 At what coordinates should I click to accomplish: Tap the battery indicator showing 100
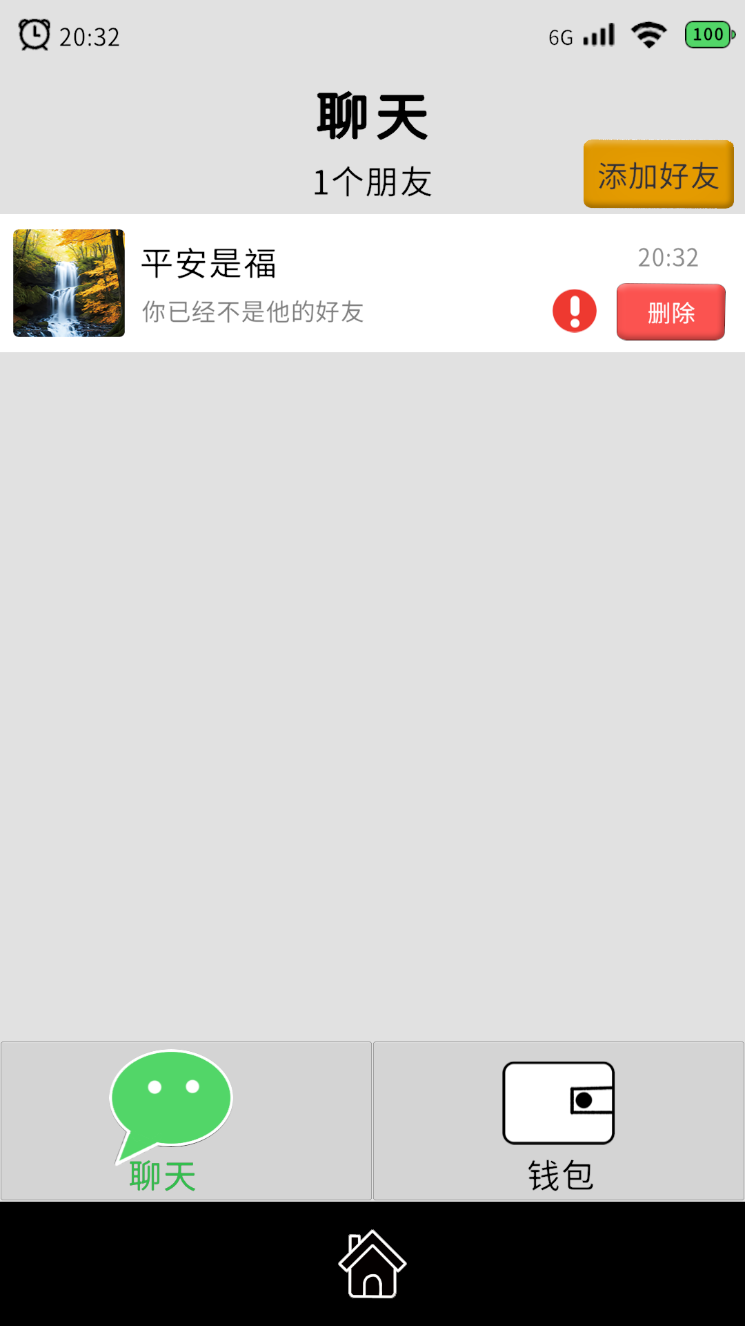pos(707,34)
